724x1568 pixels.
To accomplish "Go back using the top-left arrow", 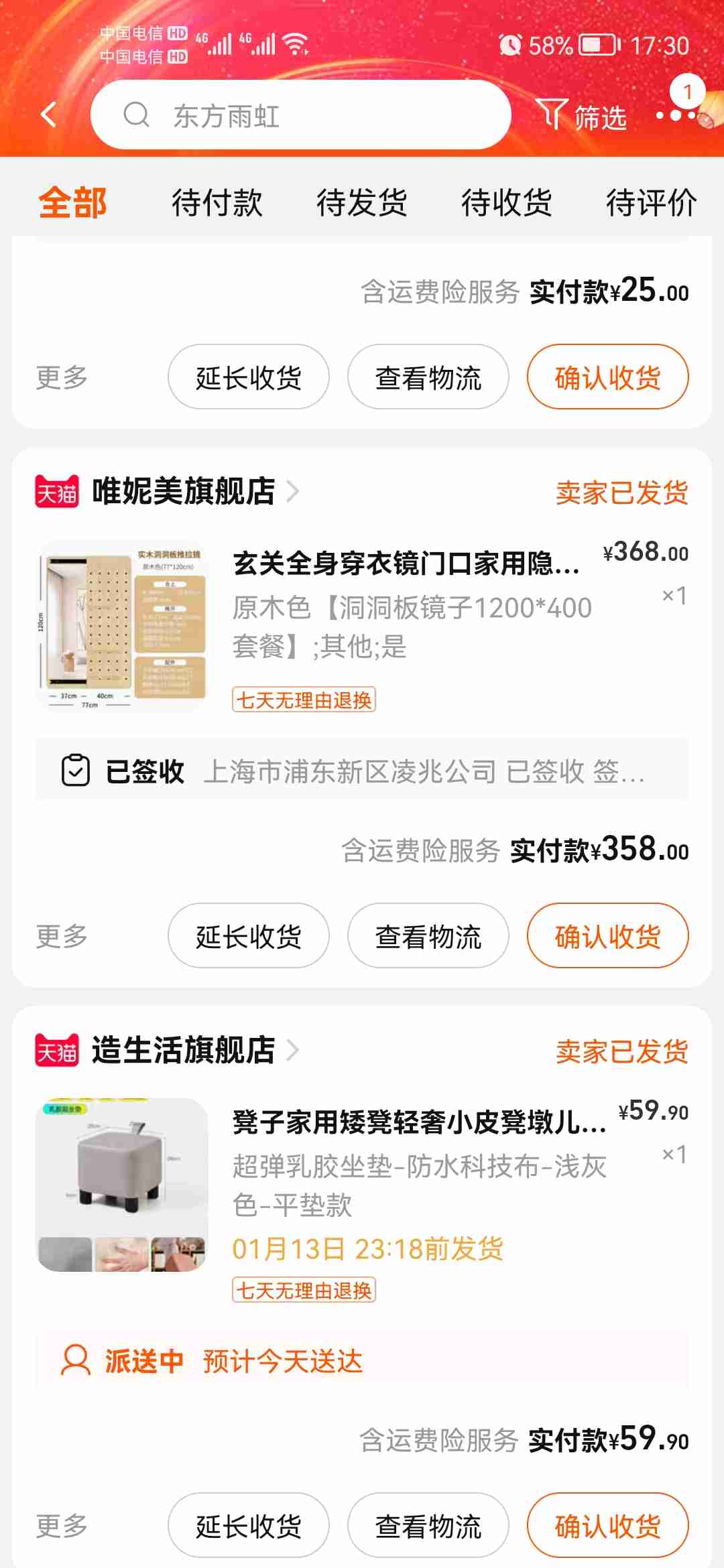I will coord(48,115).
